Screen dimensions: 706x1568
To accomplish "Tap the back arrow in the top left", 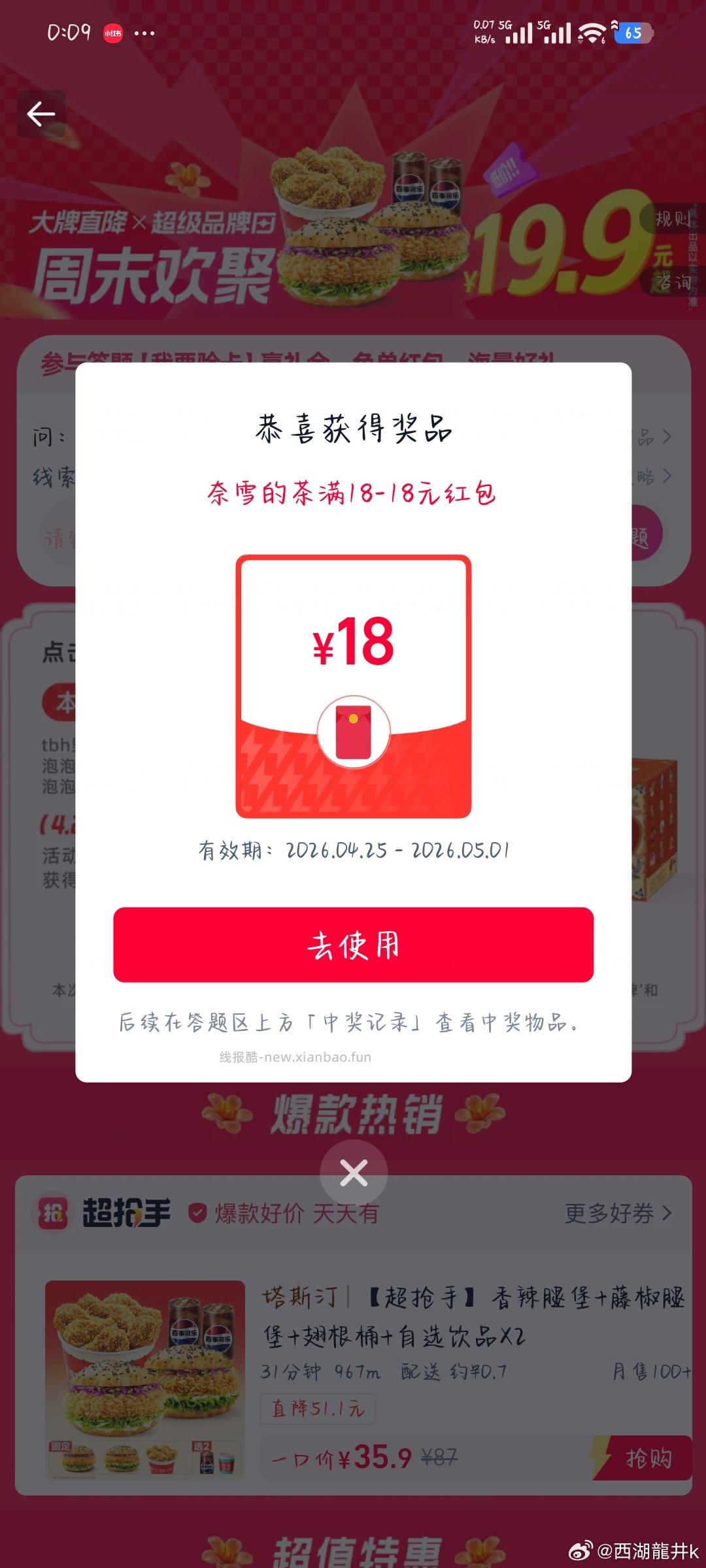I will pyautogui.click(x=42, y=114).
